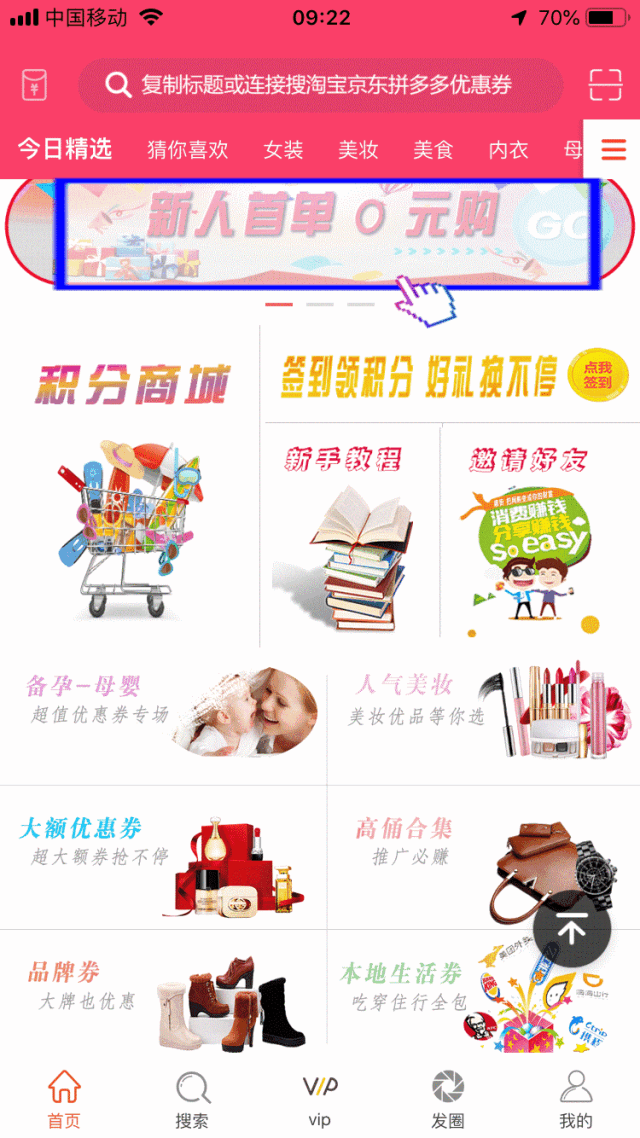Switch to the 猜你喜欢 tab
This screenshot has height=1138, width=640.
pyautogui.click(x=187, y=150)
